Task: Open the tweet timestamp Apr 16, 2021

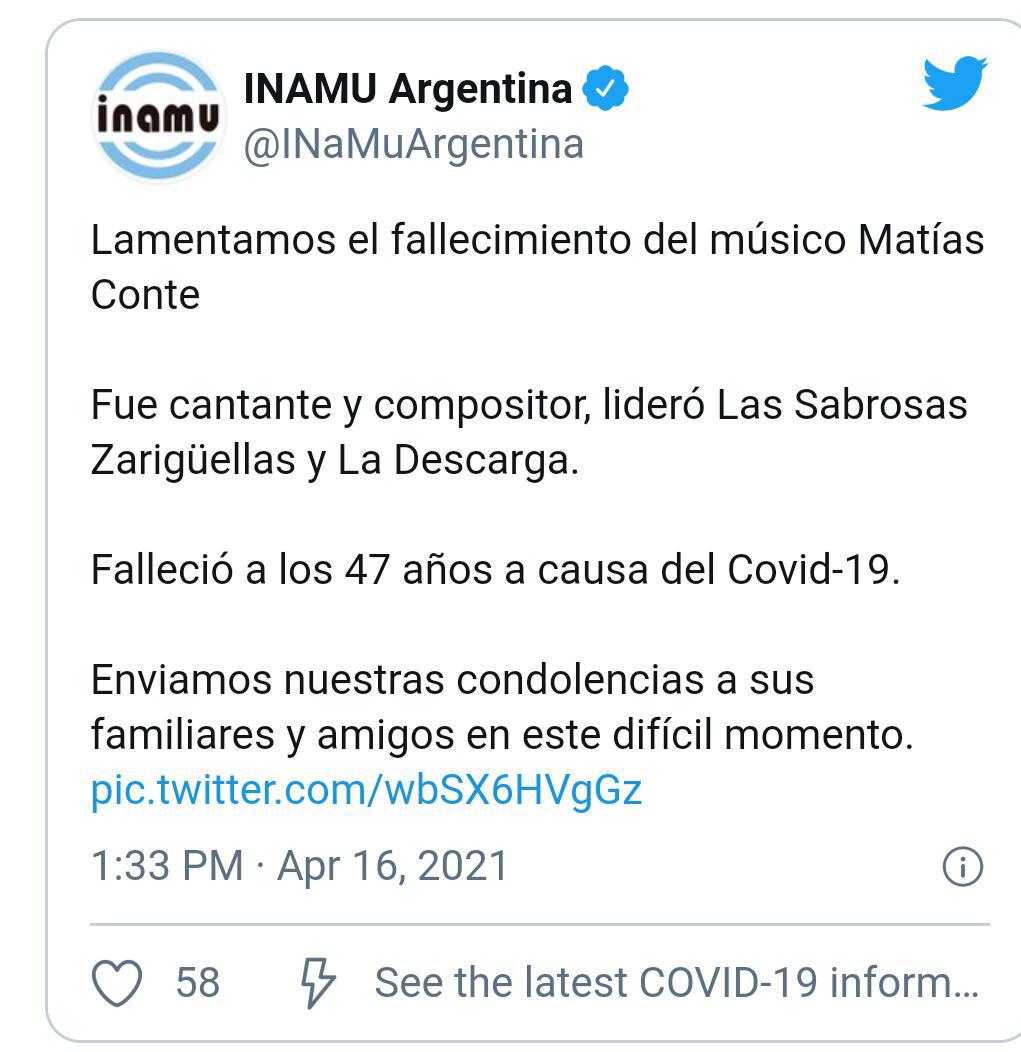Action: point(300,865)
